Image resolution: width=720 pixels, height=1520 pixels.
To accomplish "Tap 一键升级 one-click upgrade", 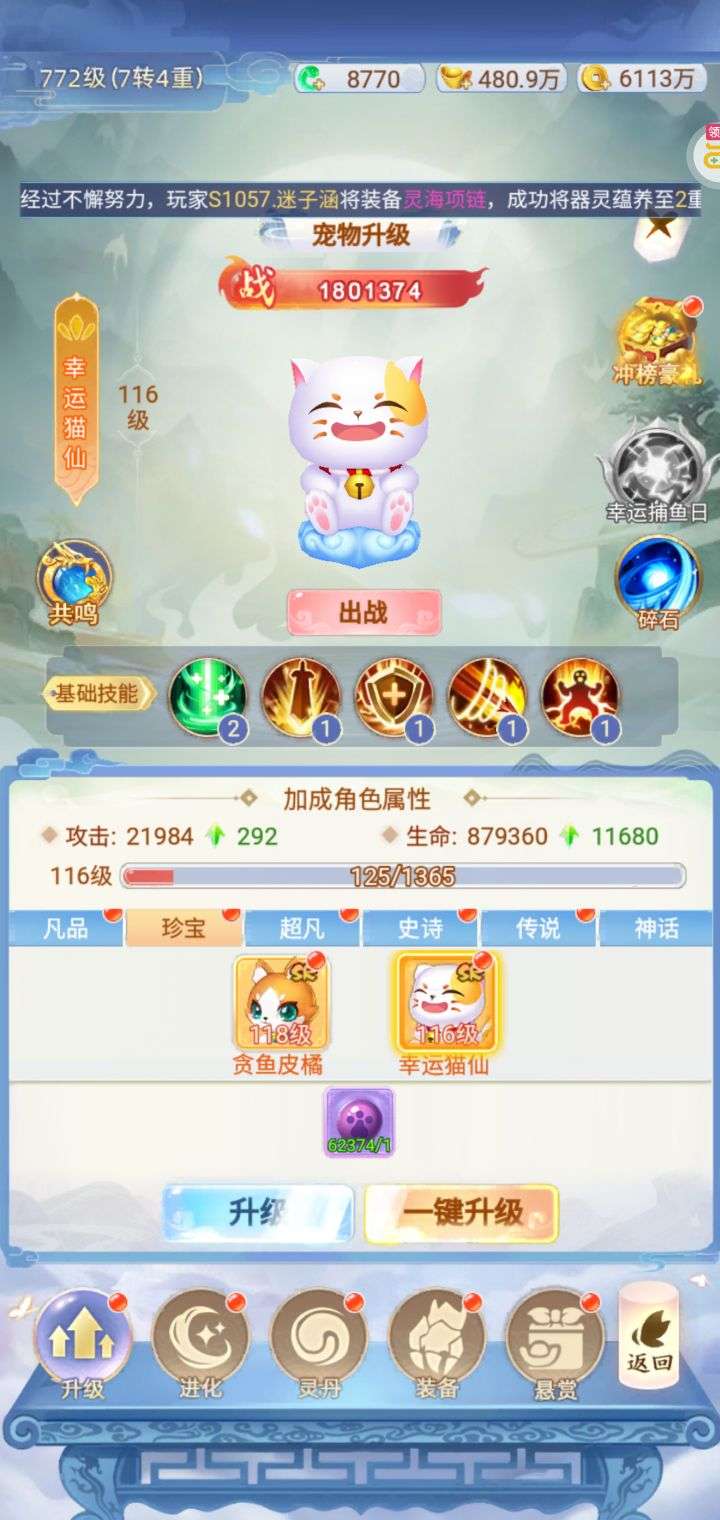I will coord(461,1213).
